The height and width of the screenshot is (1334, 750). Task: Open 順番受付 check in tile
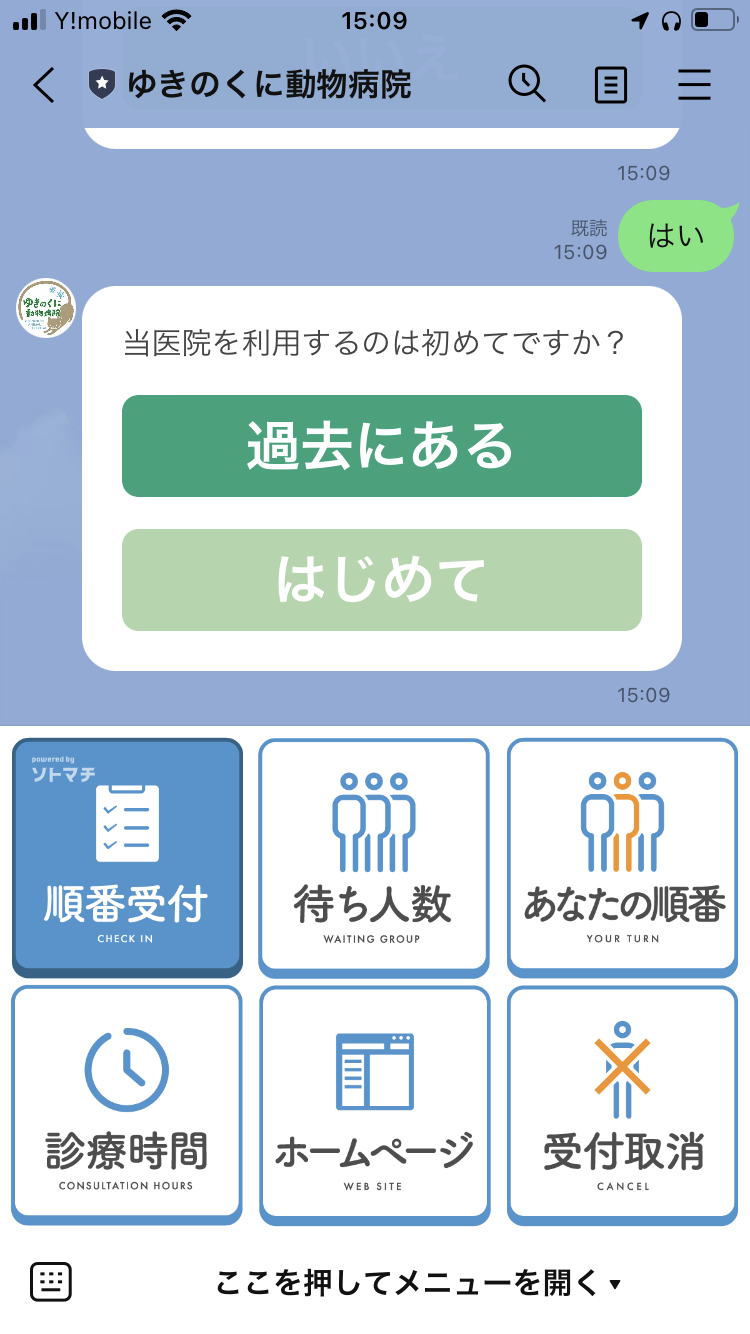127,857
